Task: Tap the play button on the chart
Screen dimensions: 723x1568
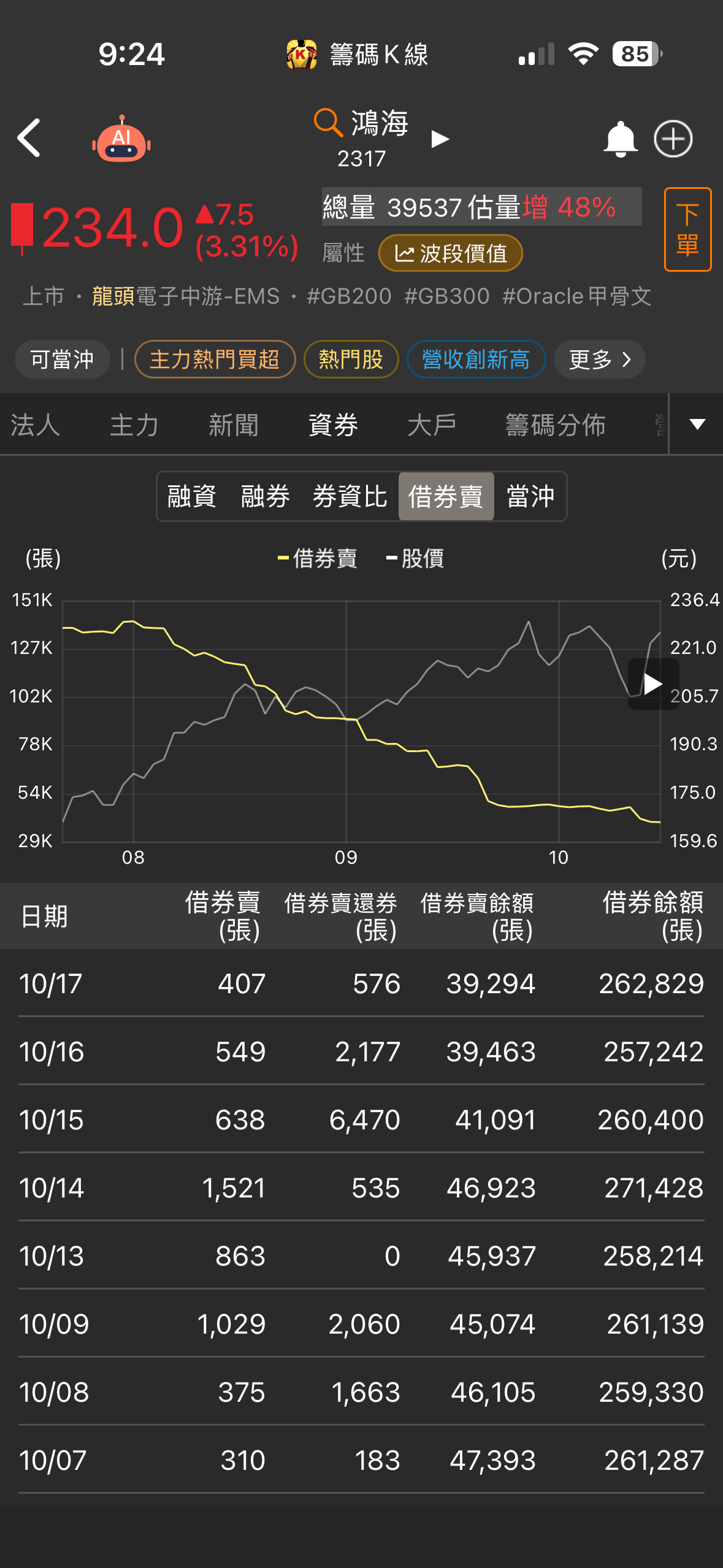Action: click(x=653, y=684)
